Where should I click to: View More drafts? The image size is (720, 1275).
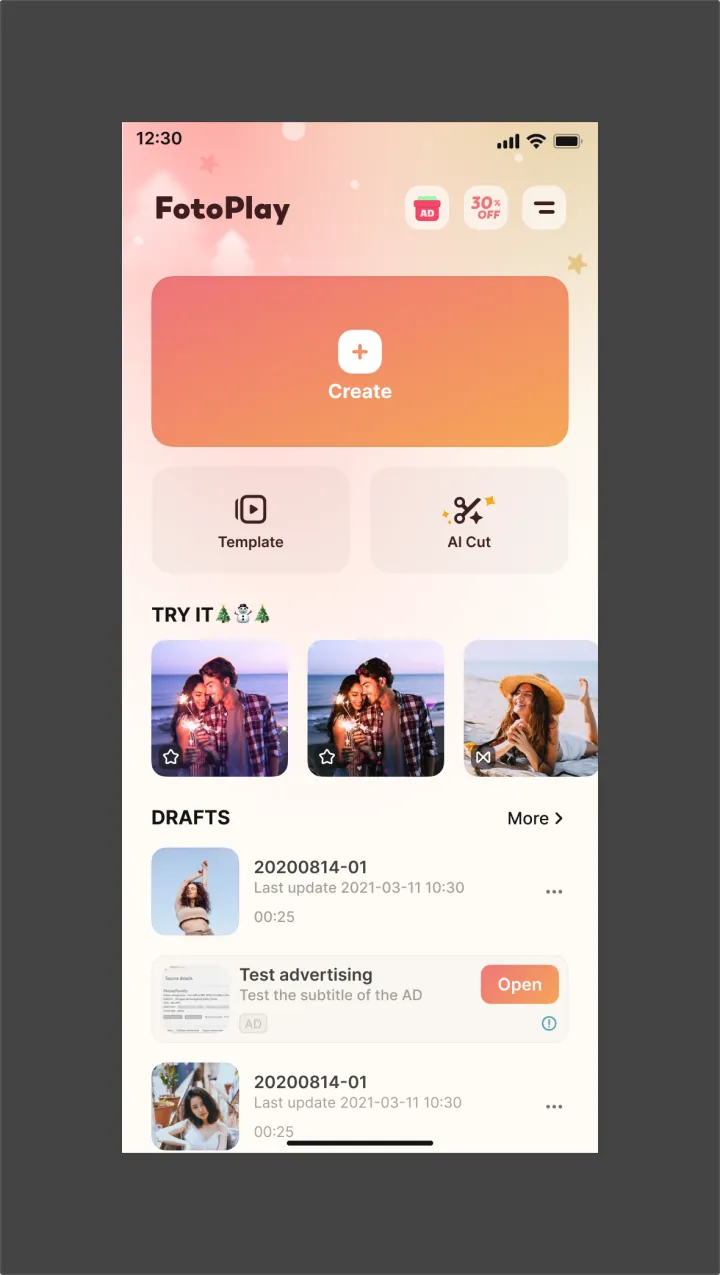click(535, 818)
